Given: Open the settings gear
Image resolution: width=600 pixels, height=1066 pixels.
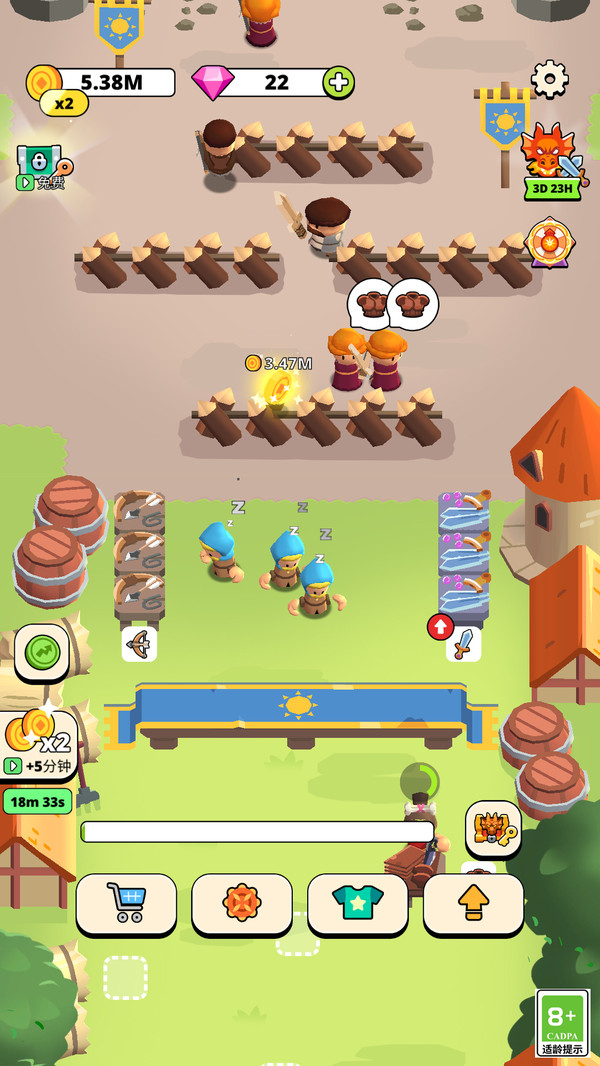Looking at the screenshot, I should [549, 79].
